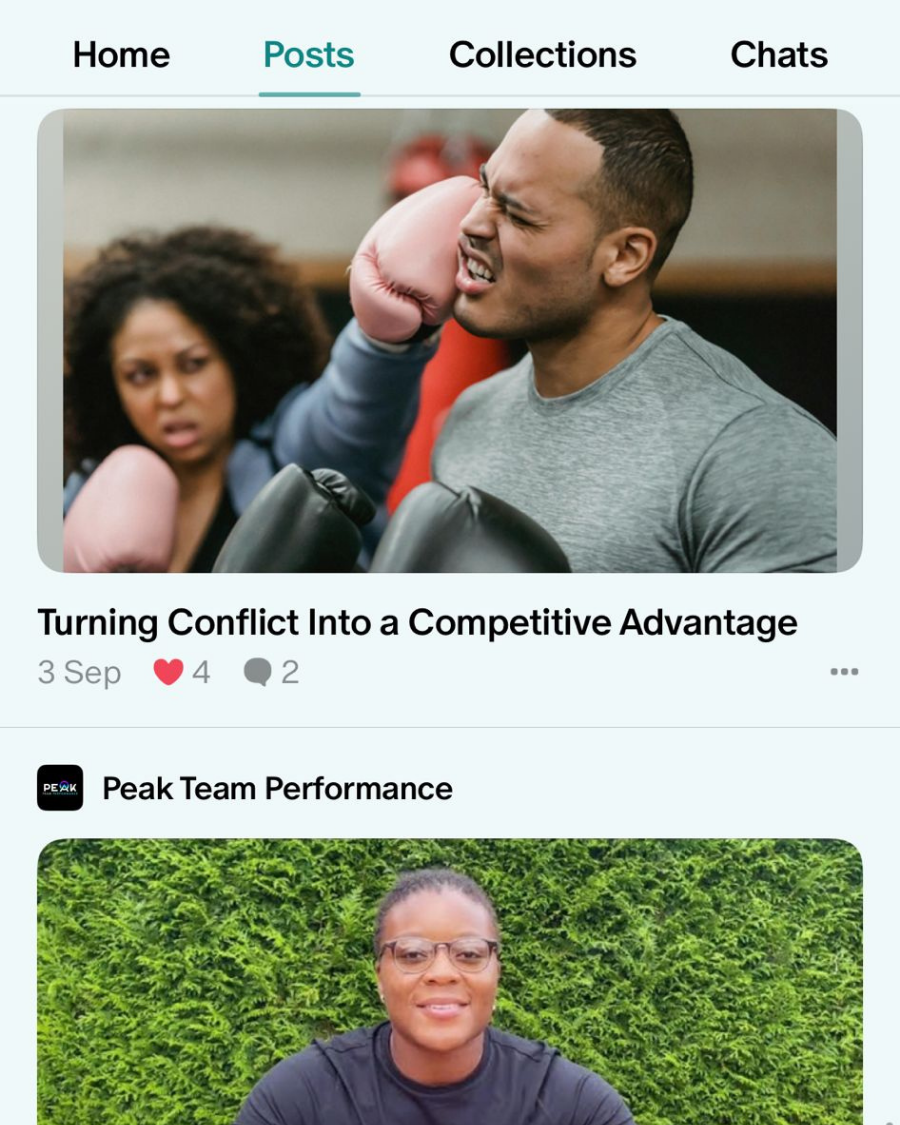Switch to the Home tab

(x=121, y=55)
